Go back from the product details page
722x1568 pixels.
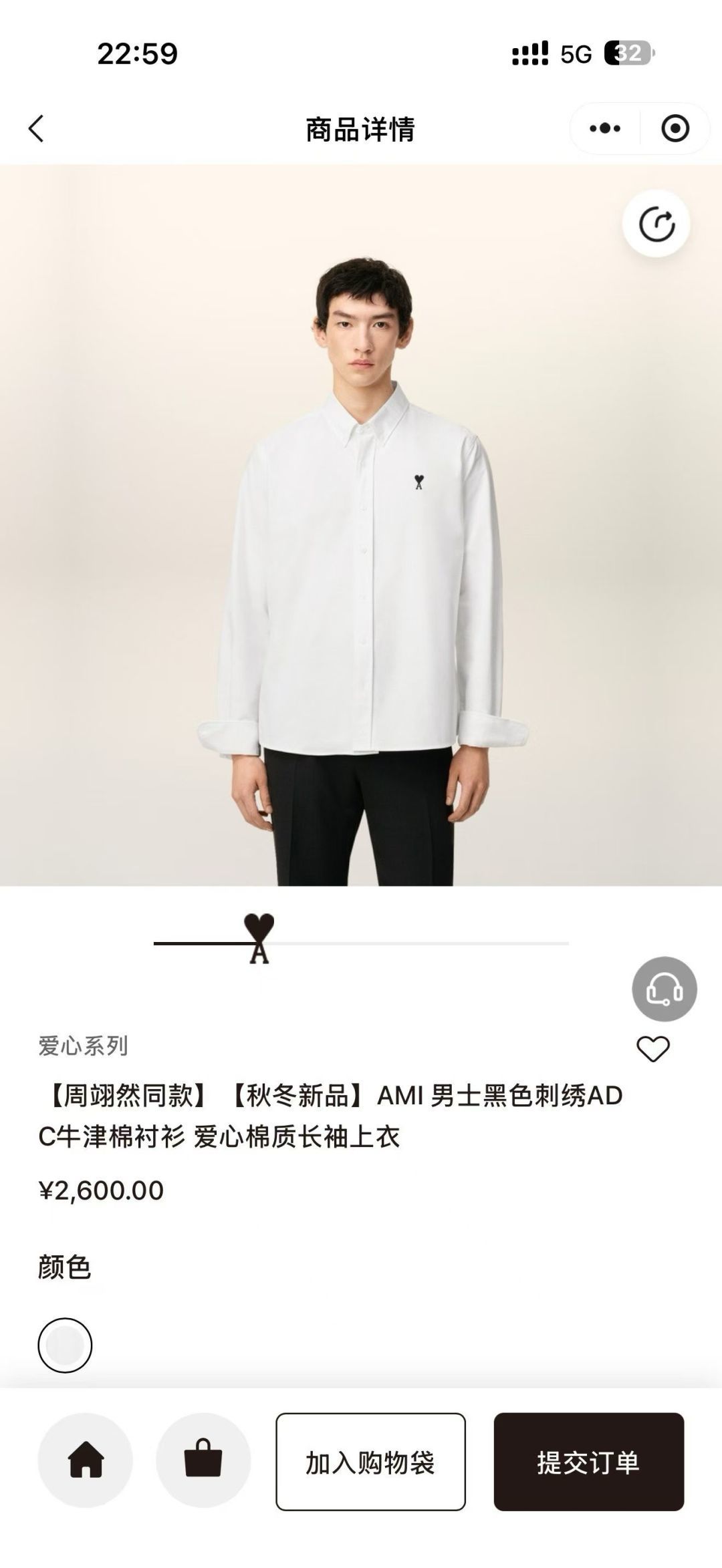[x=37, y=128]
